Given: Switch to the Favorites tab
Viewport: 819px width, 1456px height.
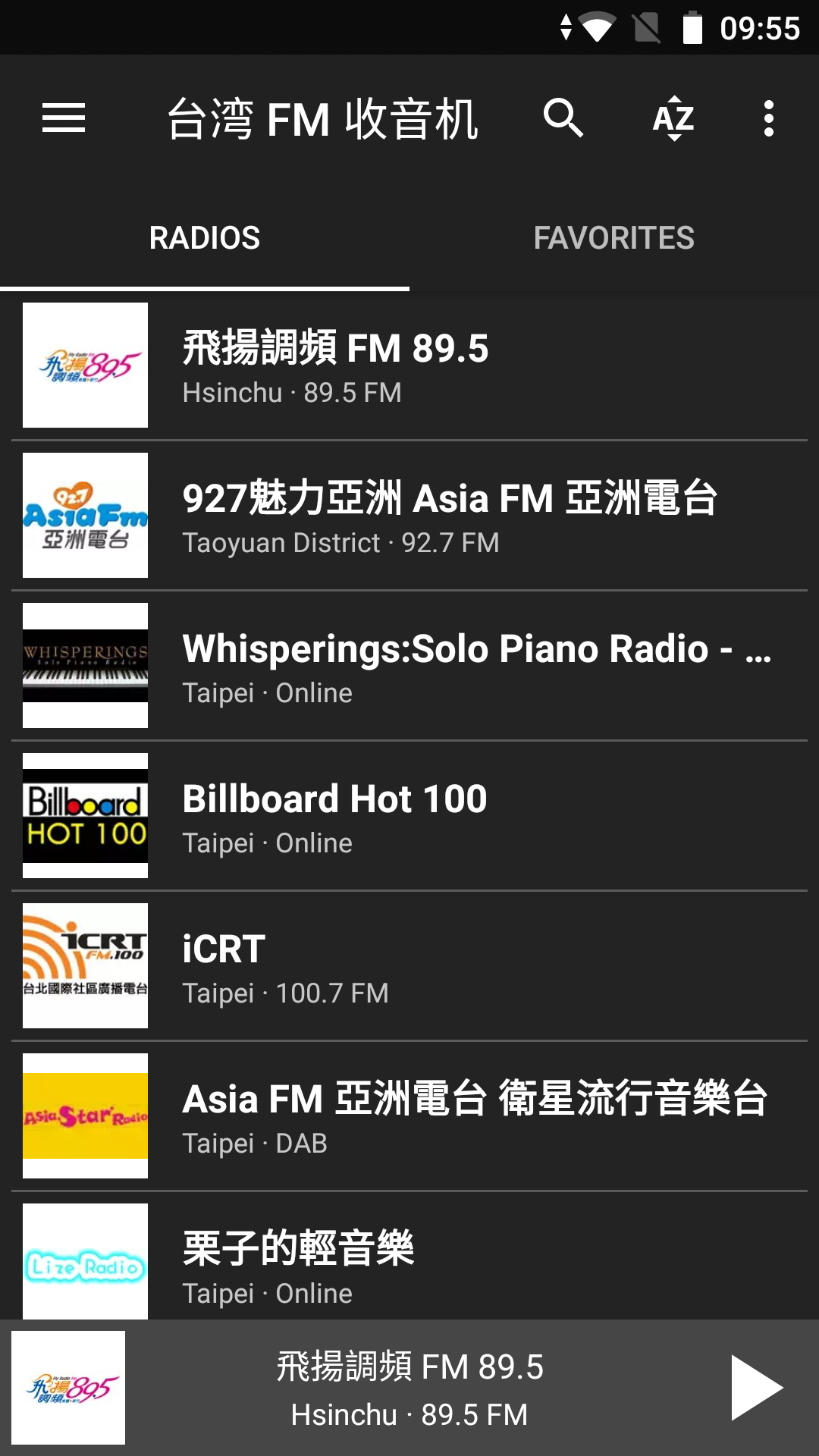Looking at the screenshot, I should (614, 237).
